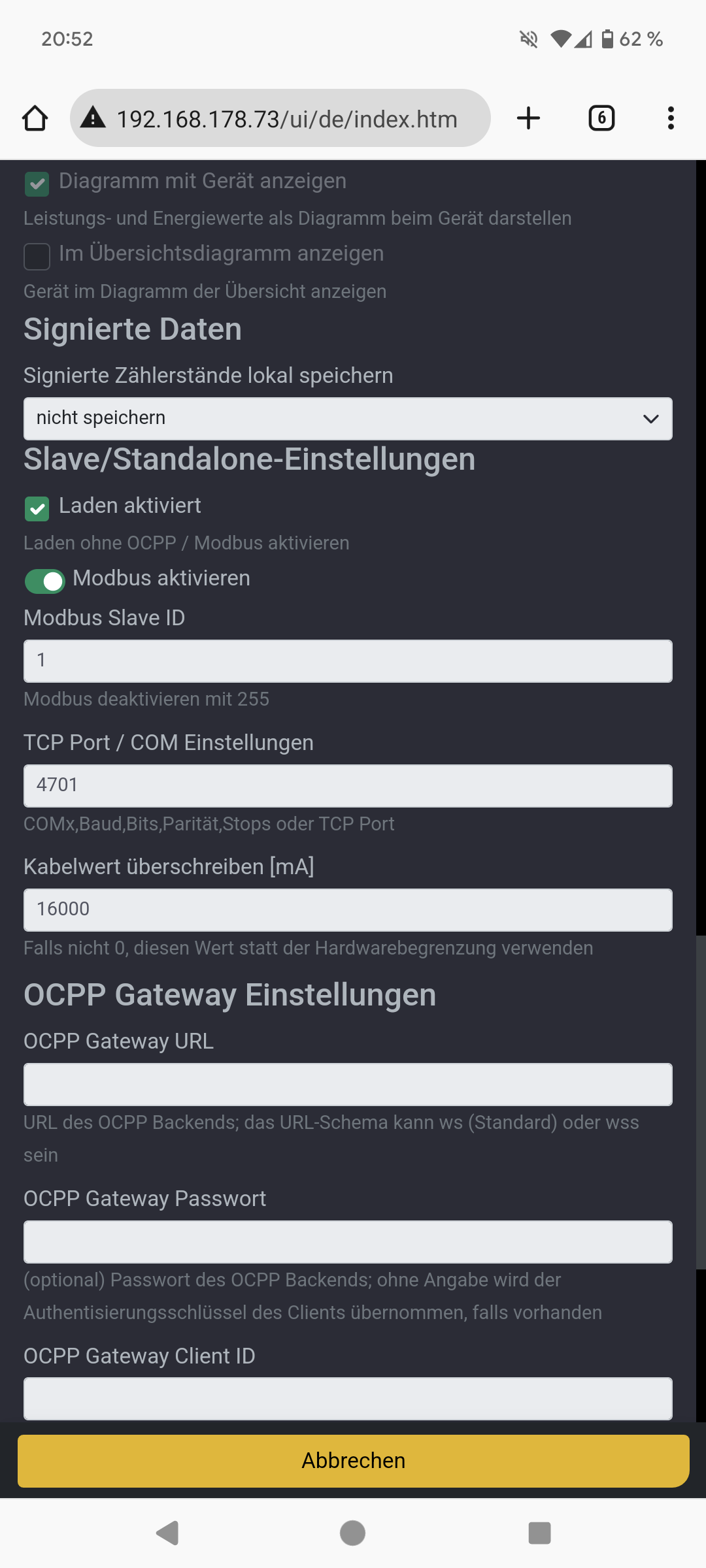Viewport: 706px width, 1568px height.
Task: Tap the Abbrechen button
Action: [x=353, y=1461]
